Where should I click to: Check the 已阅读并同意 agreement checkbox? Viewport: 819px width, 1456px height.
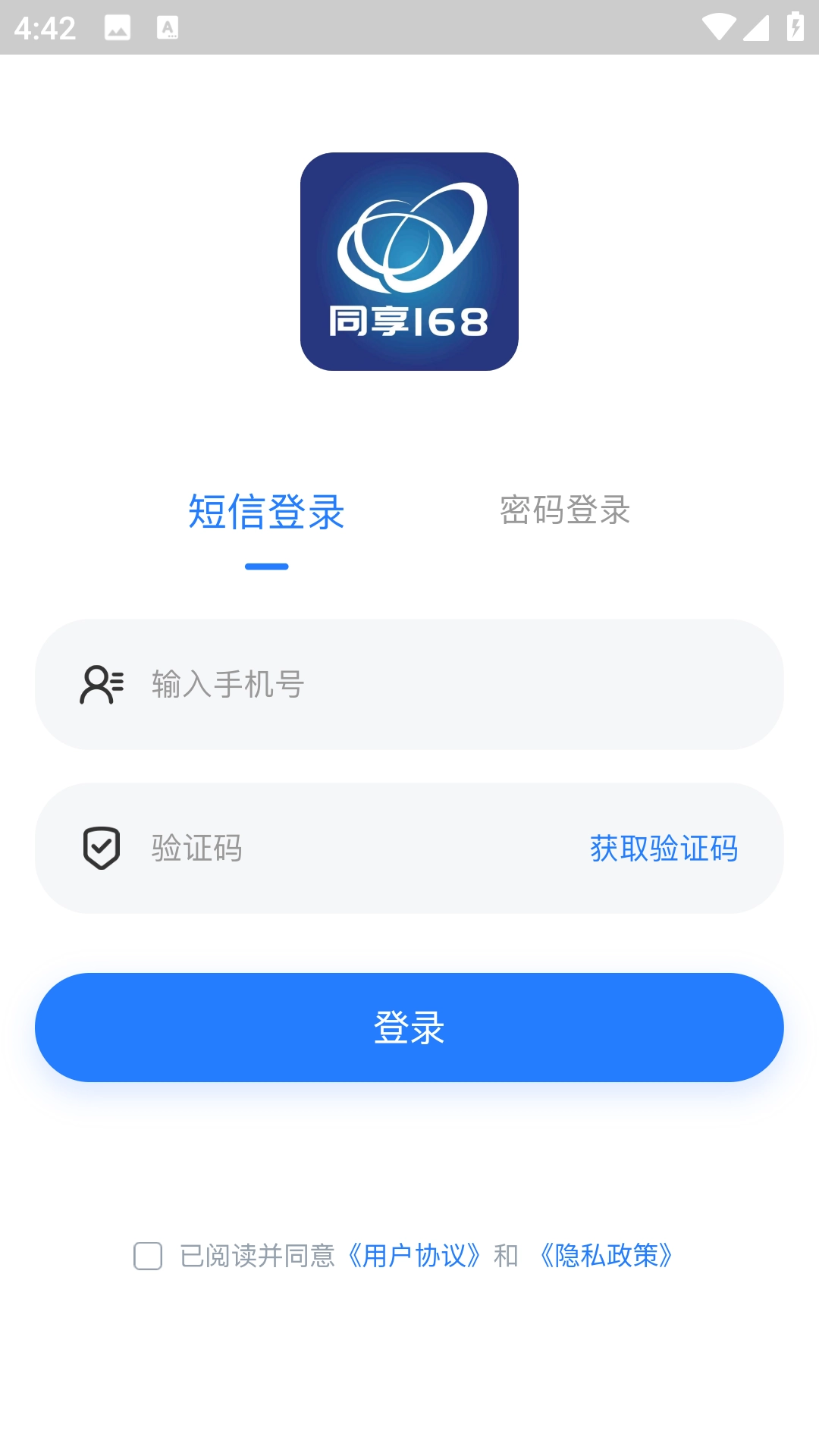(148, 1256)
